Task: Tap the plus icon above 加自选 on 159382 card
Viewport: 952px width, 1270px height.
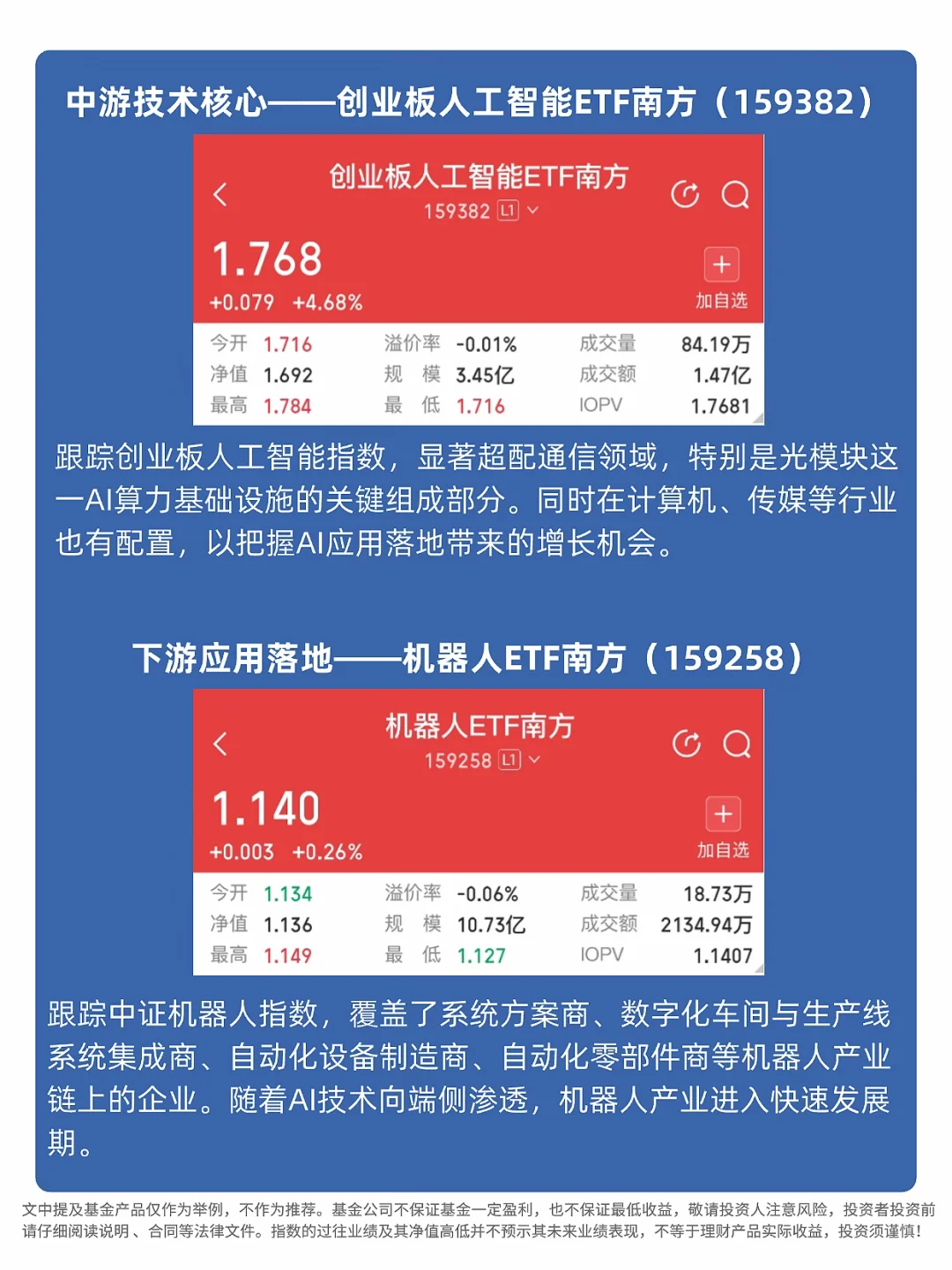Action: [722, 264]
